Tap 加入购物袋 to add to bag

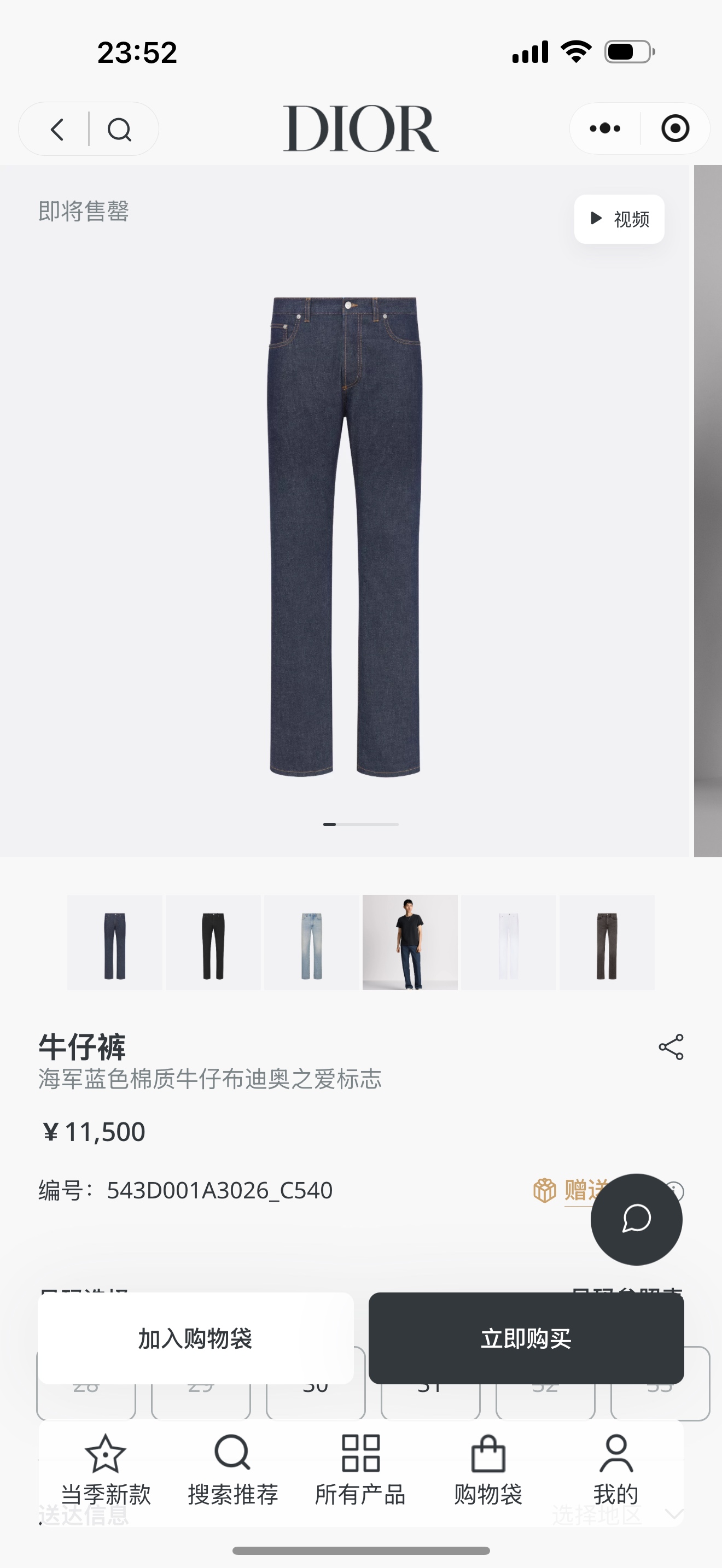pos(195,1338)
